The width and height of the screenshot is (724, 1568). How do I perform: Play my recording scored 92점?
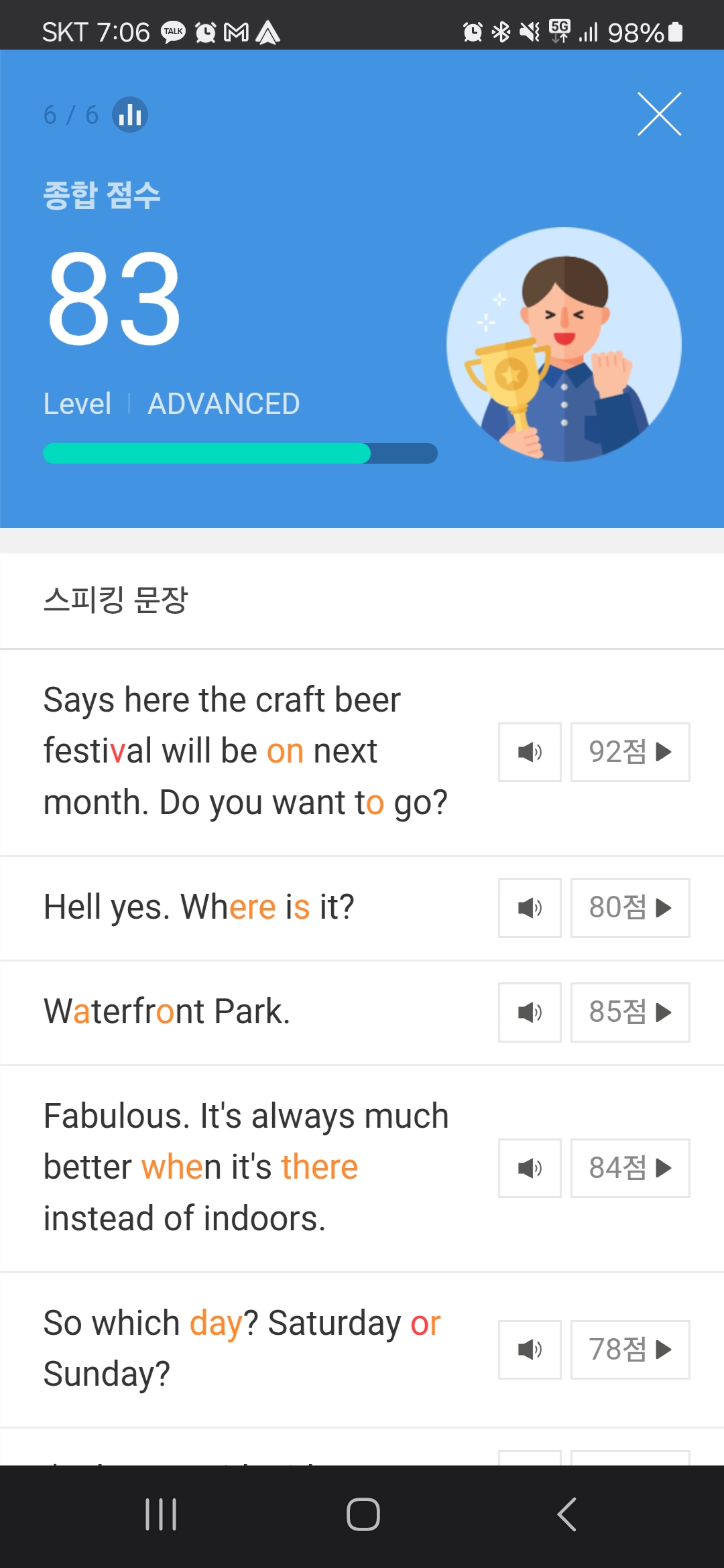click(x=630, y=752)
